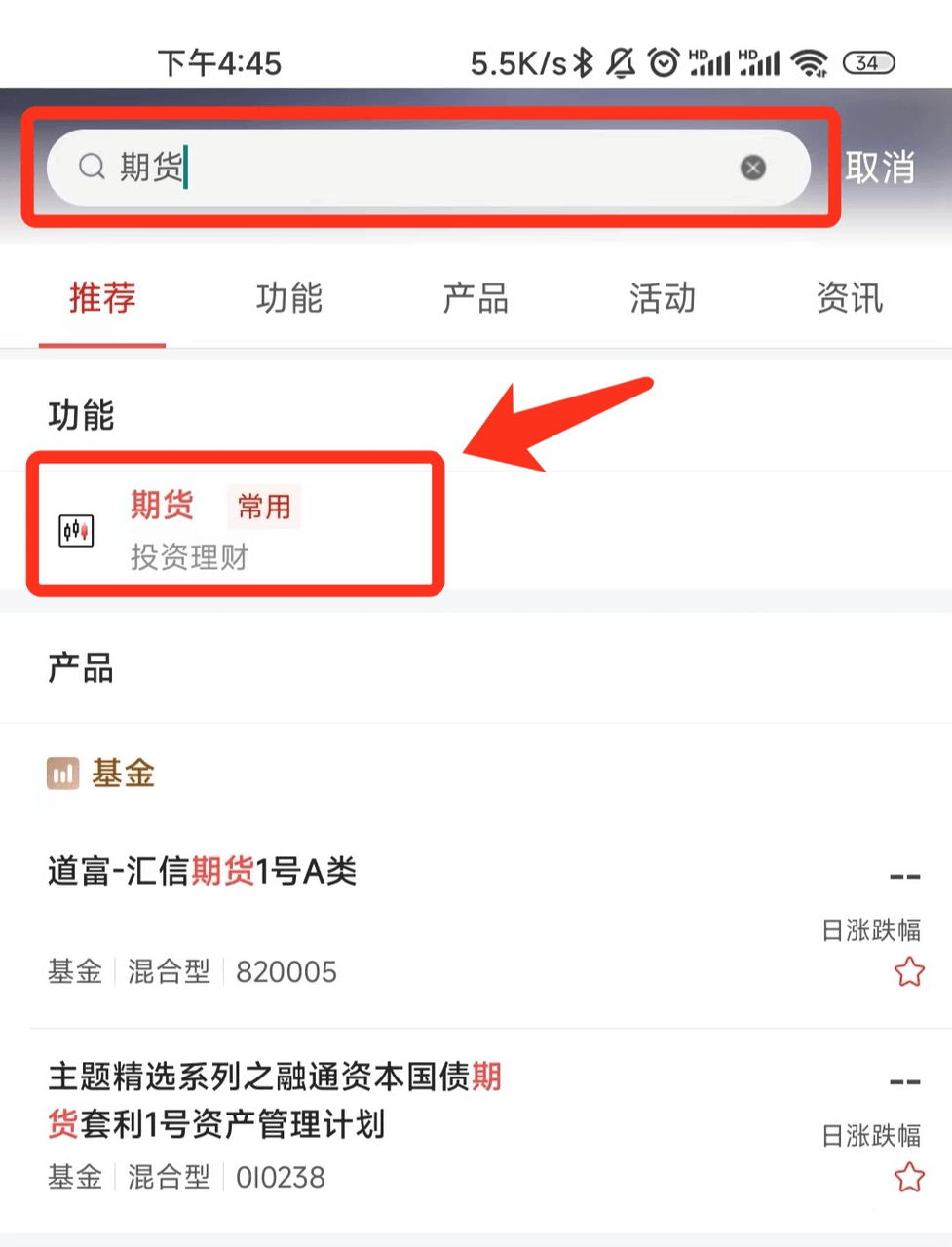Switch to the 推荐 tab

tap(102, 298)
